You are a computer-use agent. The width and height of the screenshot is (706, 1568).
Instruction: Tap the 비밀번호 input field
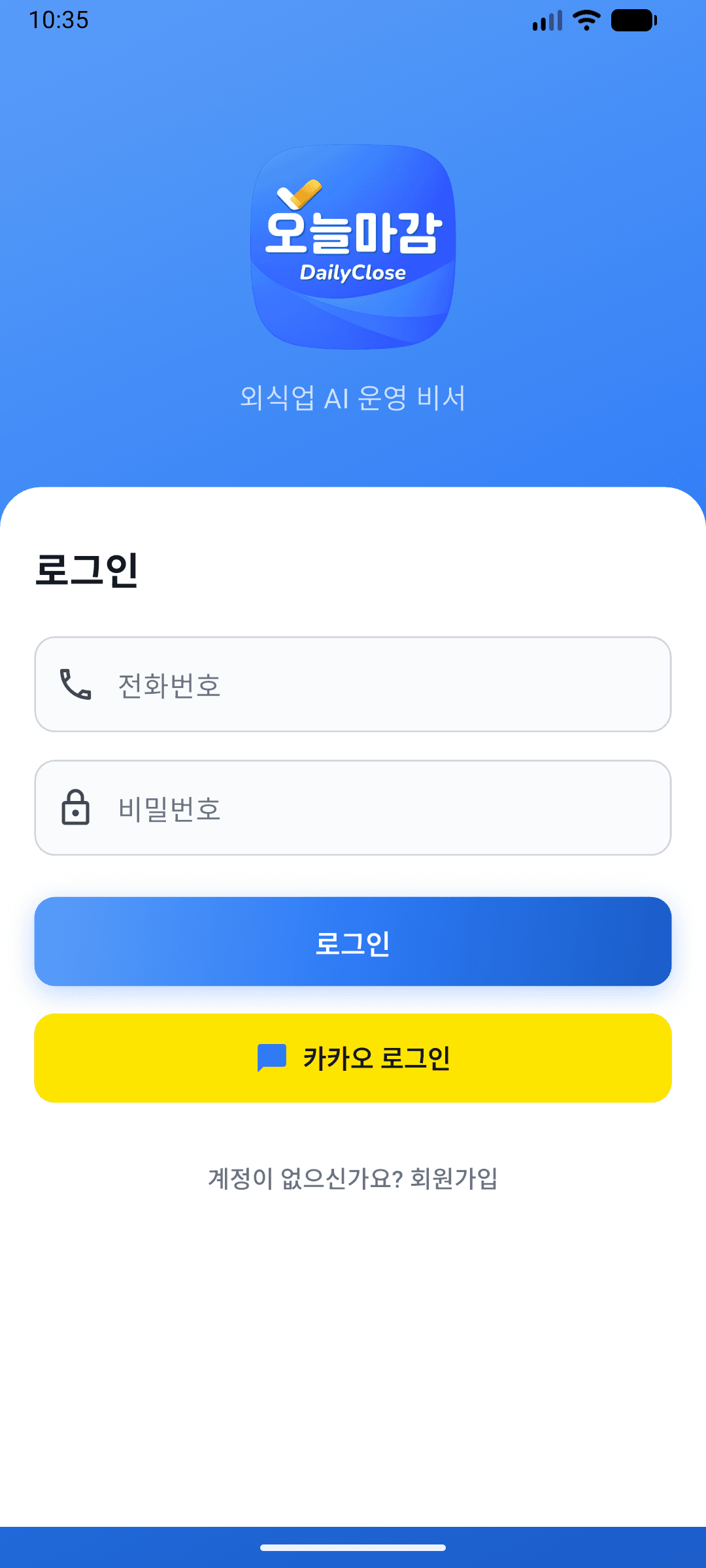[x=353, y=808]
